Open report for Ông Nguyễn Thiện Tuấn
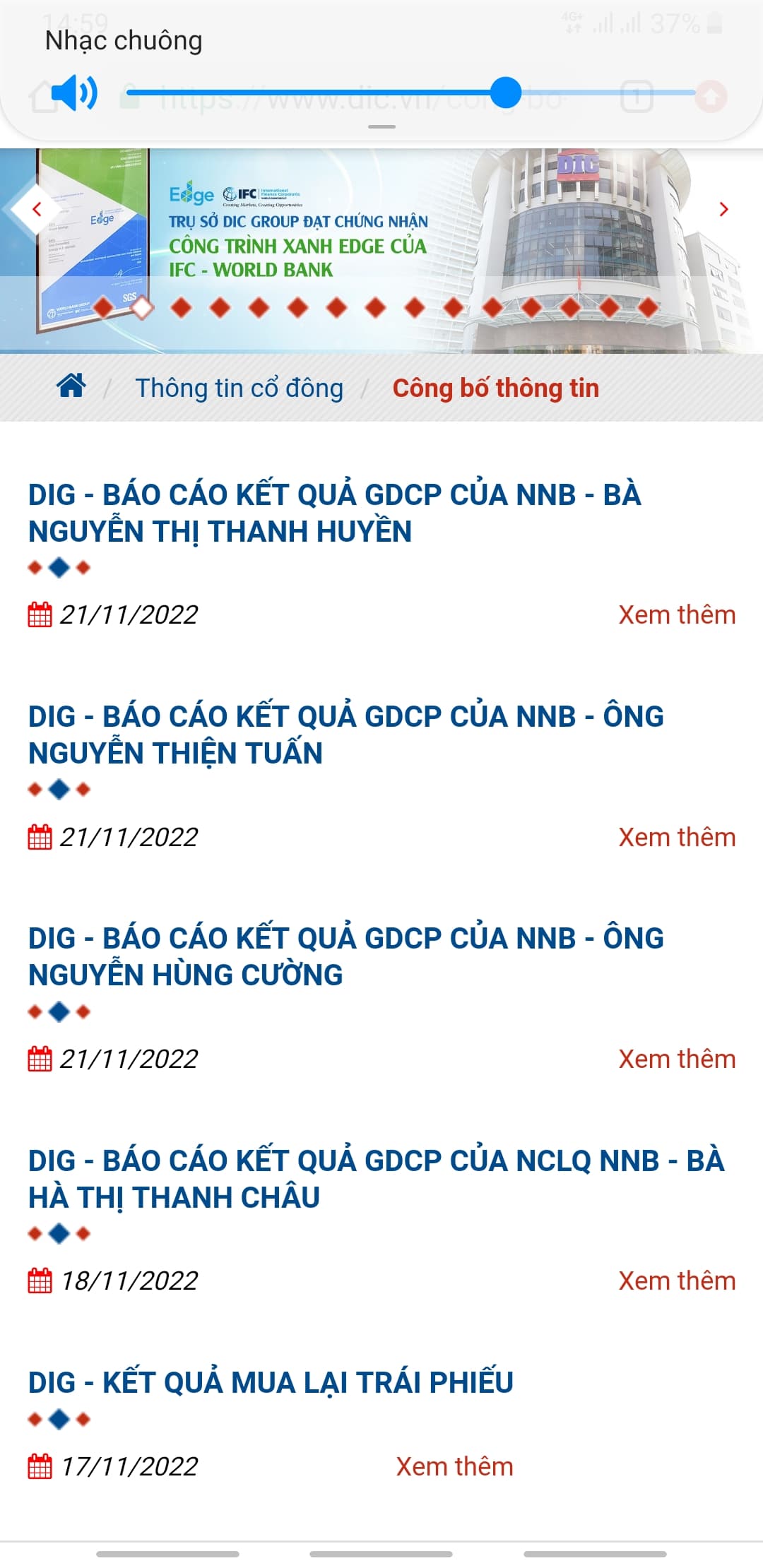 345,735
